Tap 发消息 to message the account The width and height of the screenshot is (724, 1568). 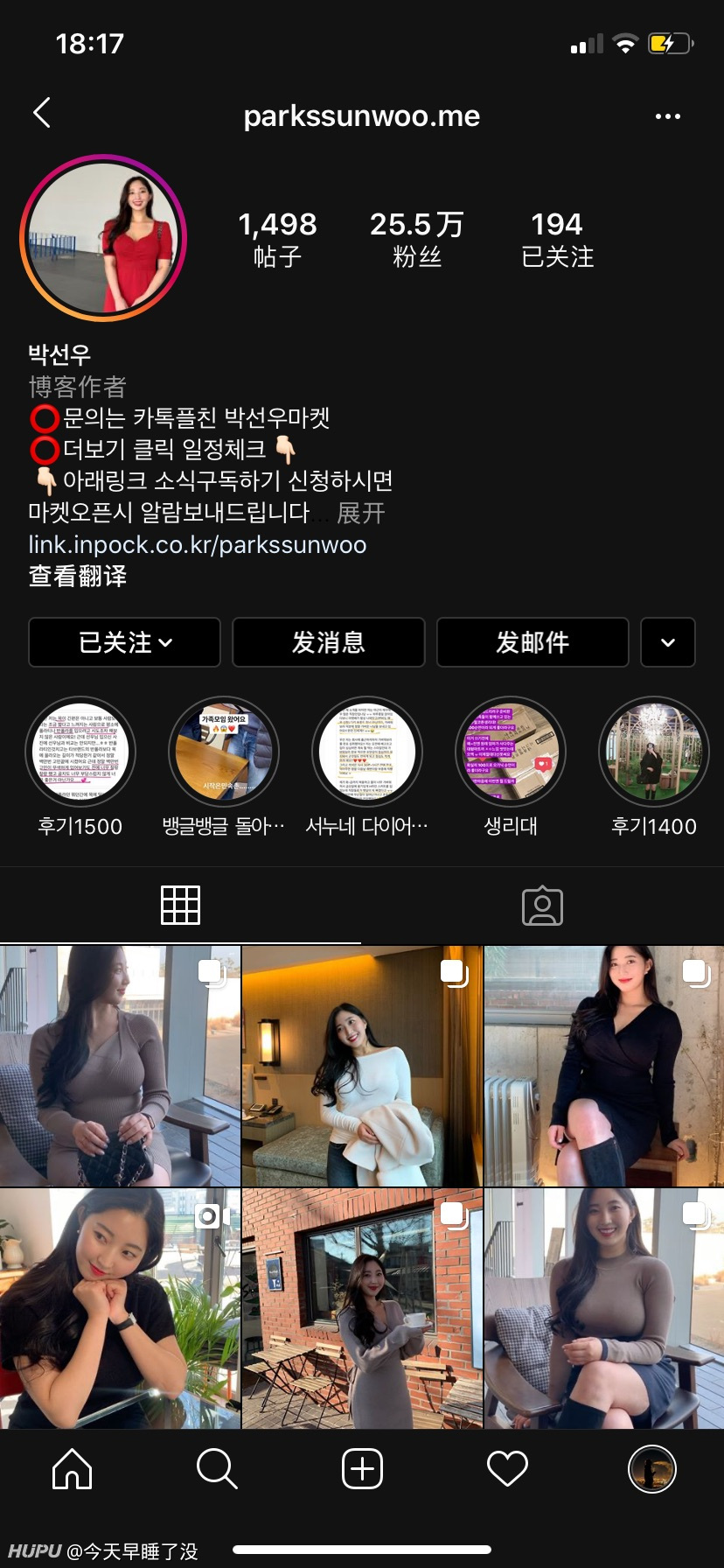coord(329,642)
